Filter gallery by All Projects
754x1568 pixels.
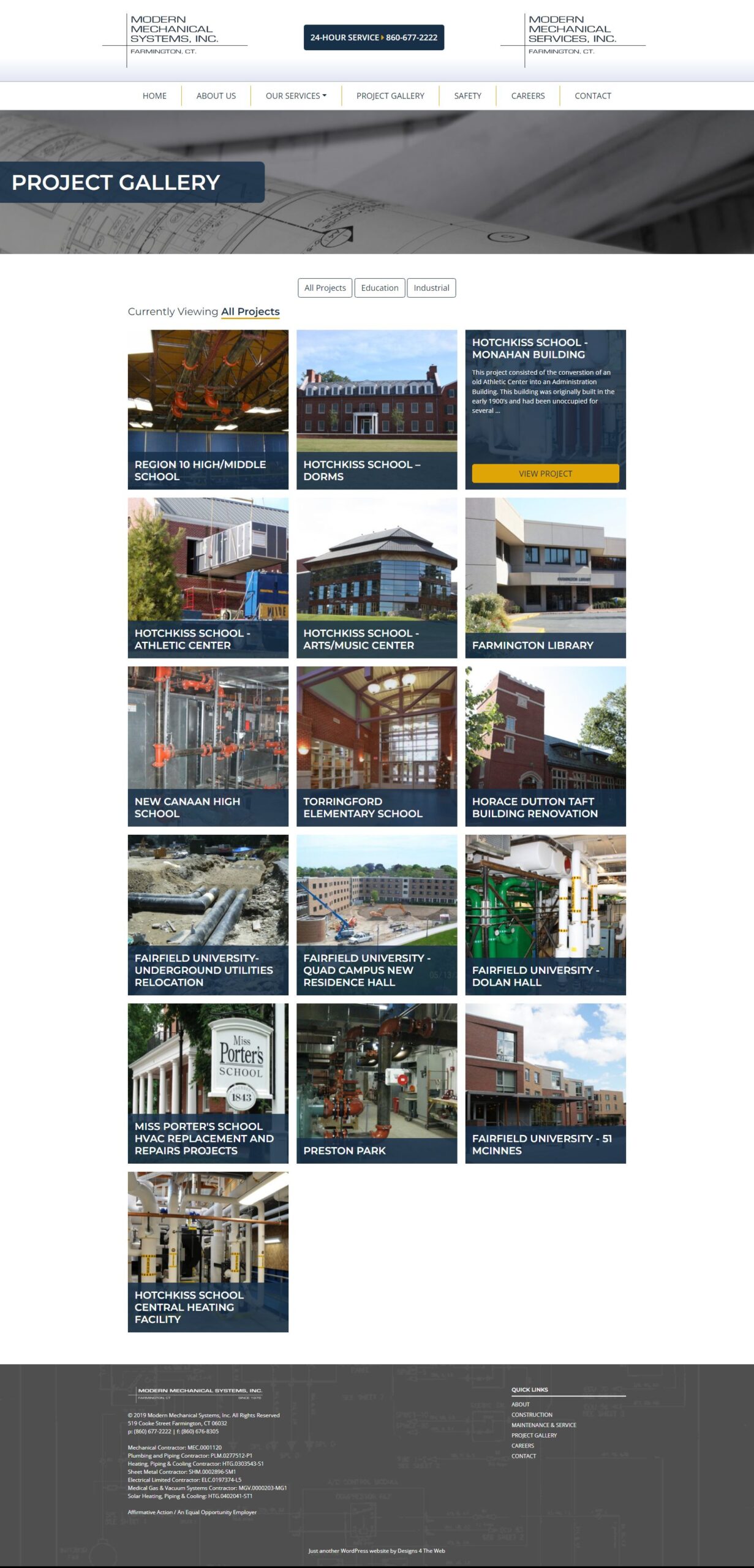325,288
